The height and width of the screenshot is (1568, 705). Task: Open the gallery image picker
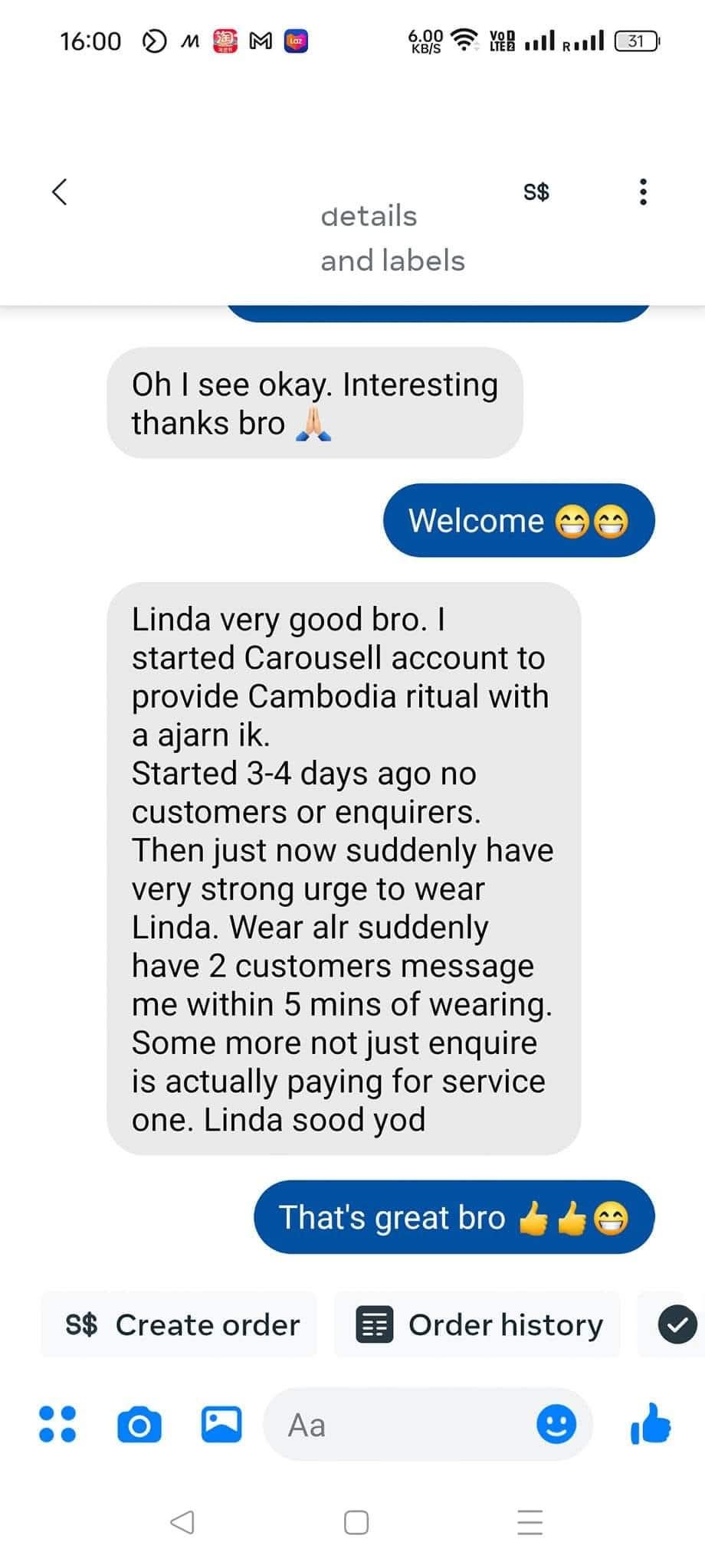221,1425
